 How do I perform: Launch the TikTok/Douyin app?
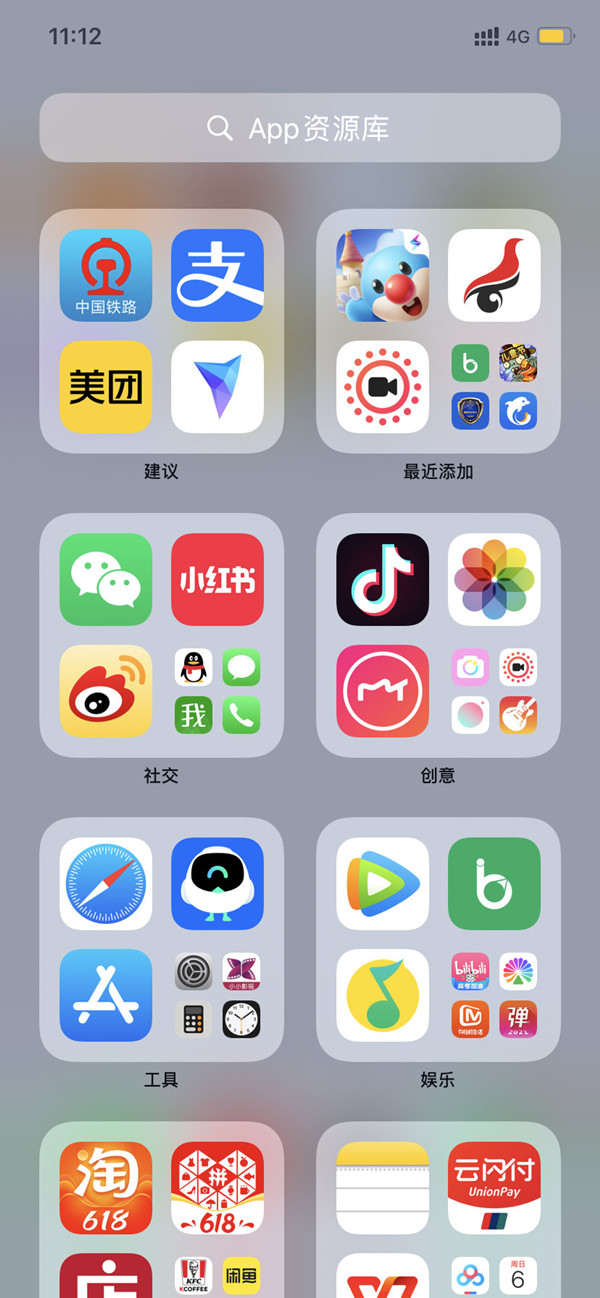coord(382,579)
